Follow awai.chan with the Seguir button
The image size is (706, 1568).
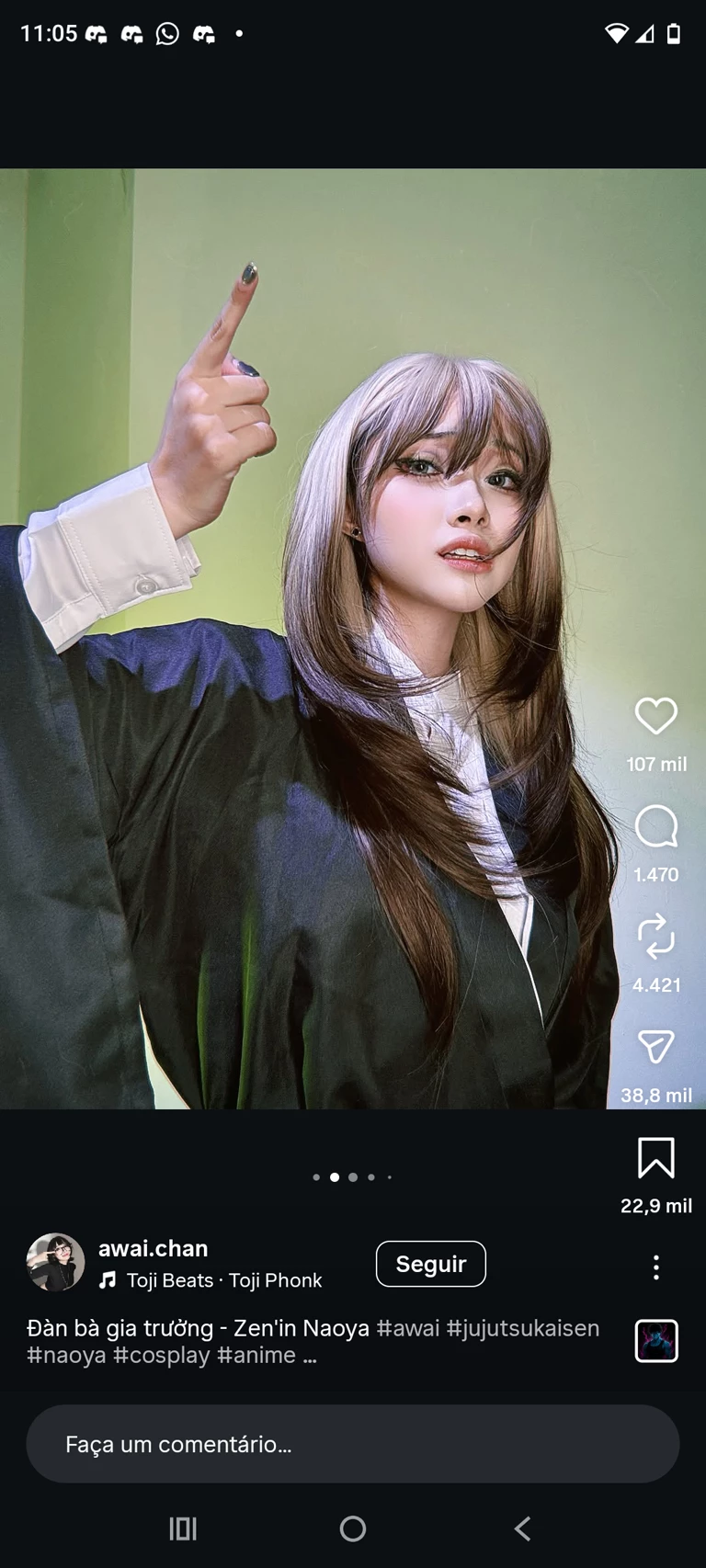(x=430, y=1264)
